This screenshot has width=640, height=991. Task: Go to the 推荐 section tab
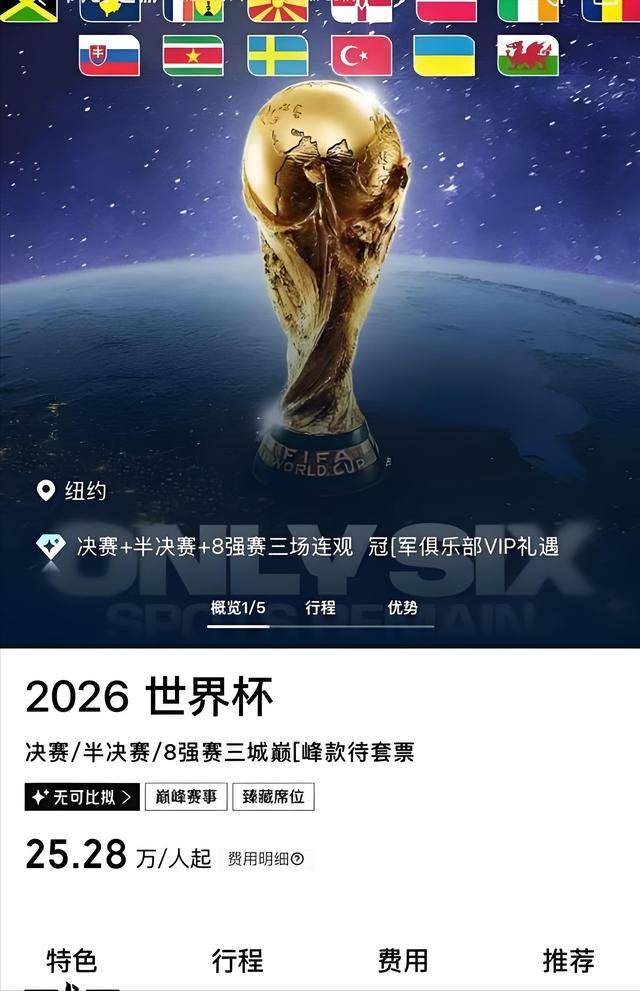click(568, 961)
